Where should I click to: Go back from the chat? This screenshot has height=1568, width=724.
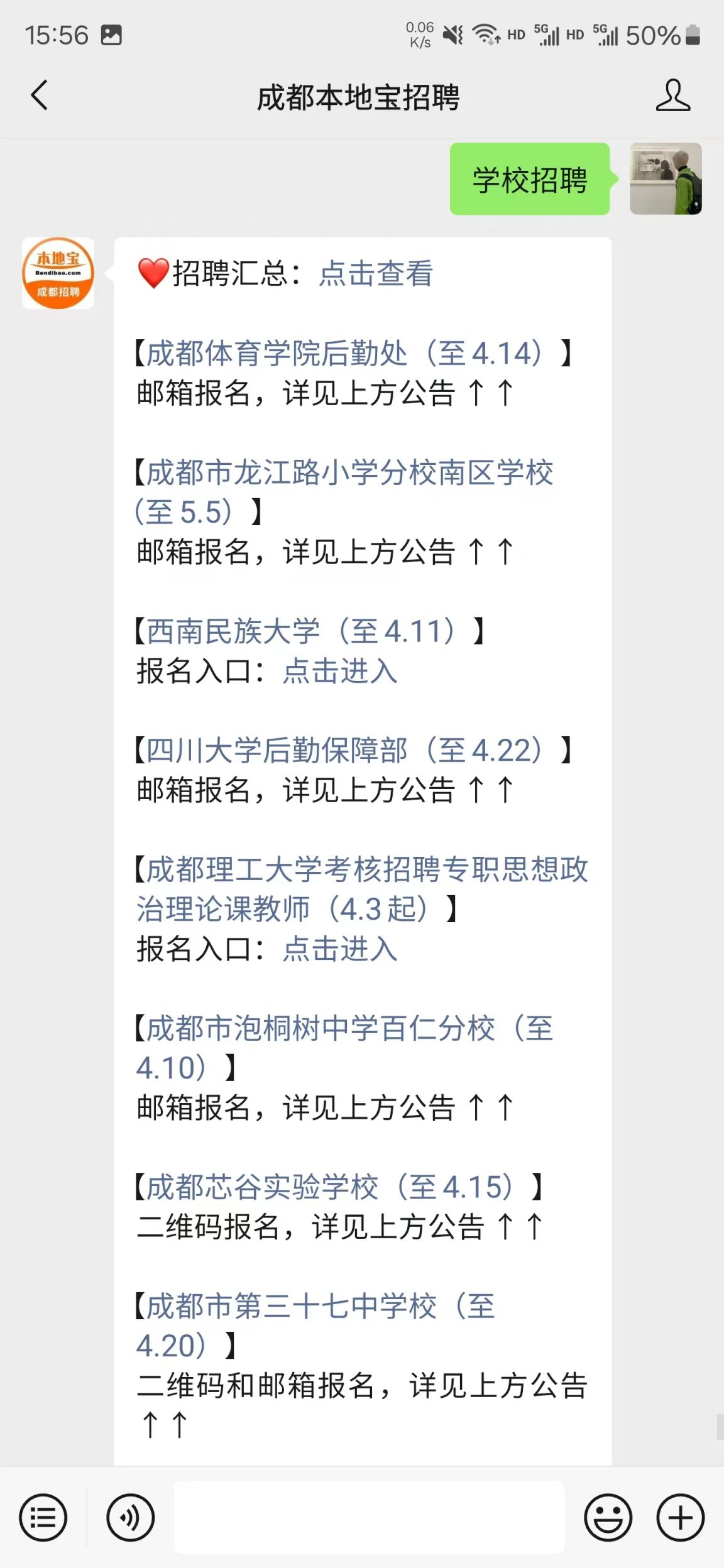[x=39, y=95]
